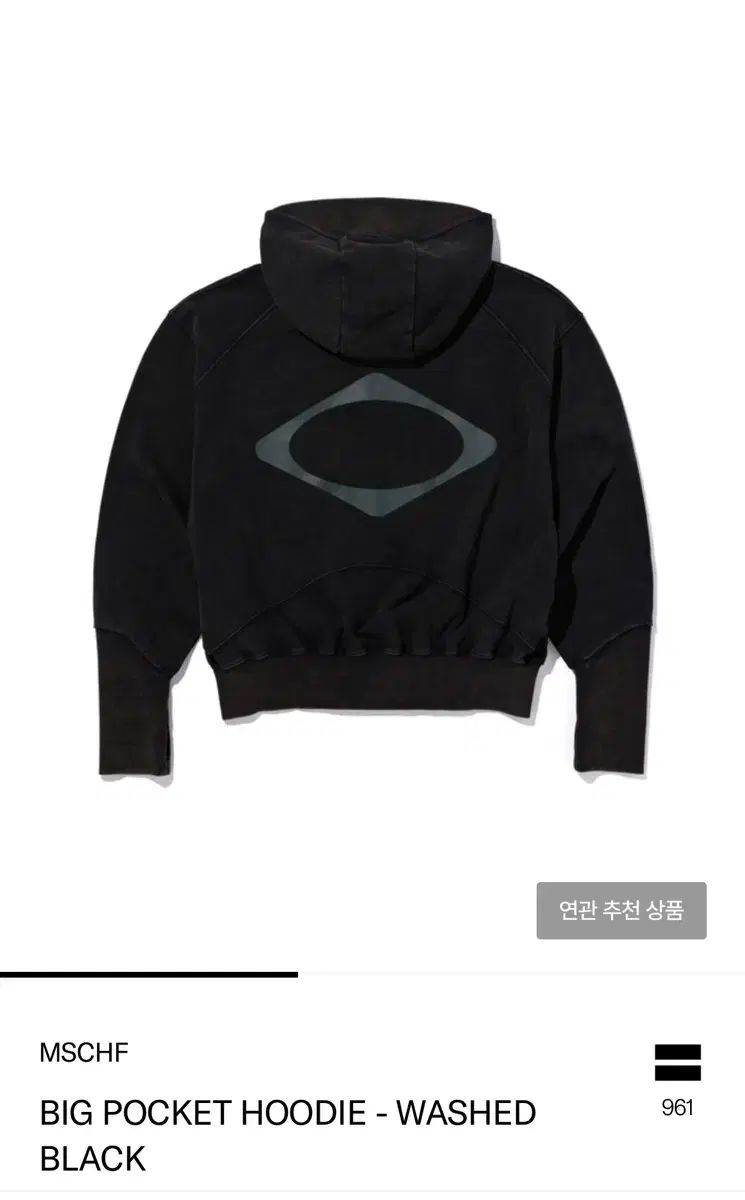
Task: Open the MSCHF brand page
Action: [84, 1052]
